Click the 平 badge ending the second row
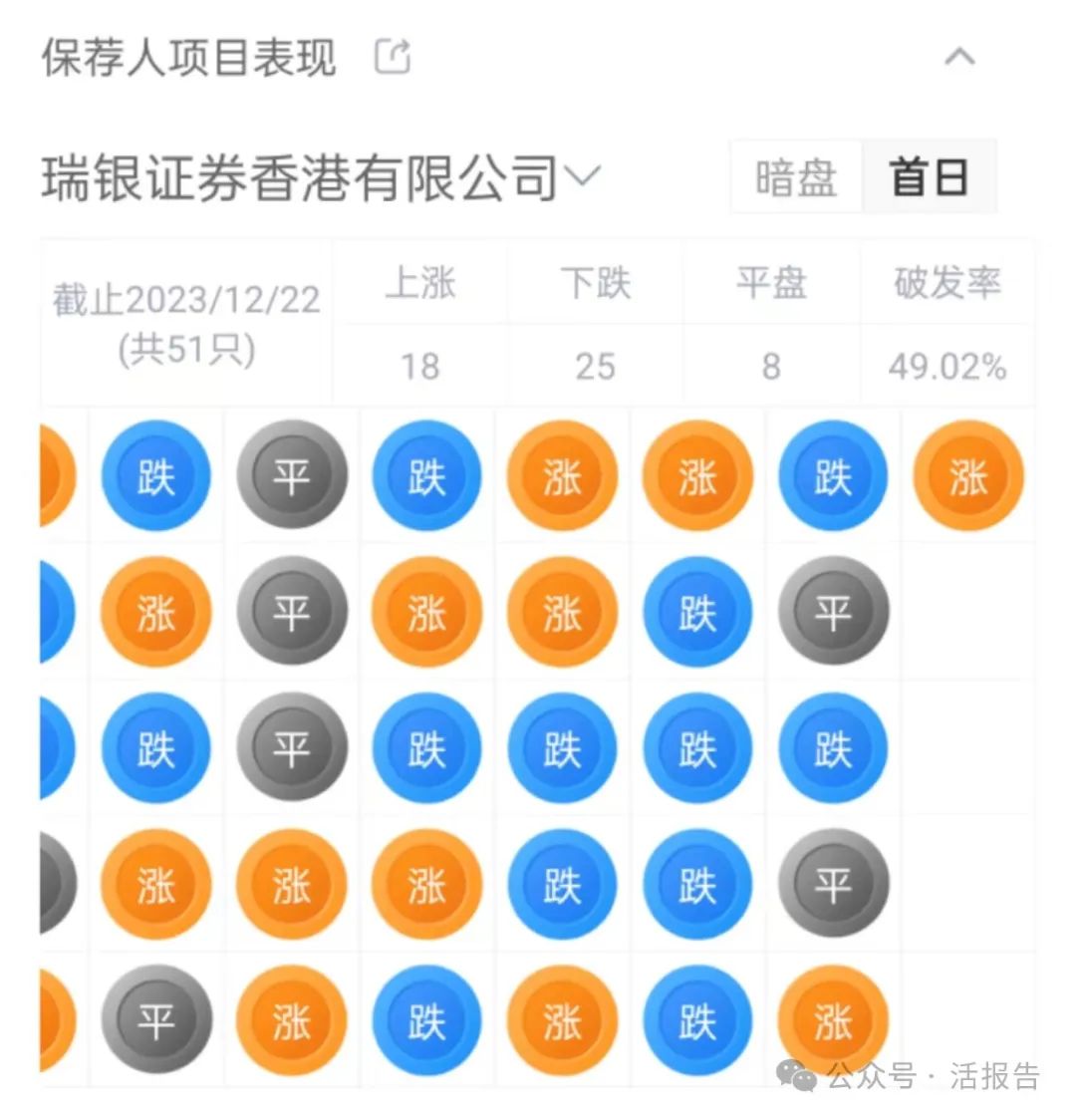The image size is (1076, 1120). click(833, 612)
